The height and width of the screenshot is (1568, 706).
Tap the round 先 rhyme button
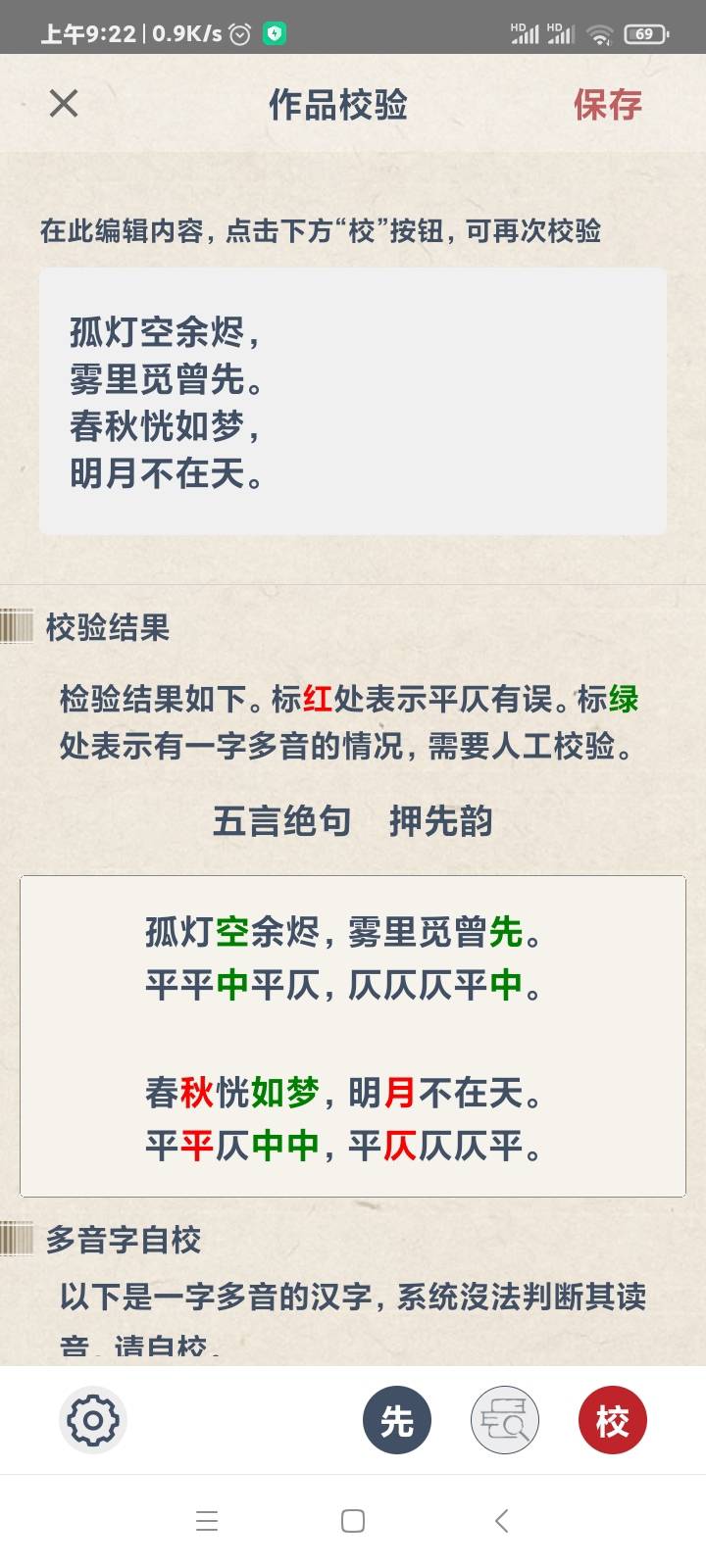pyautogui.click(x=397, y=1420)
